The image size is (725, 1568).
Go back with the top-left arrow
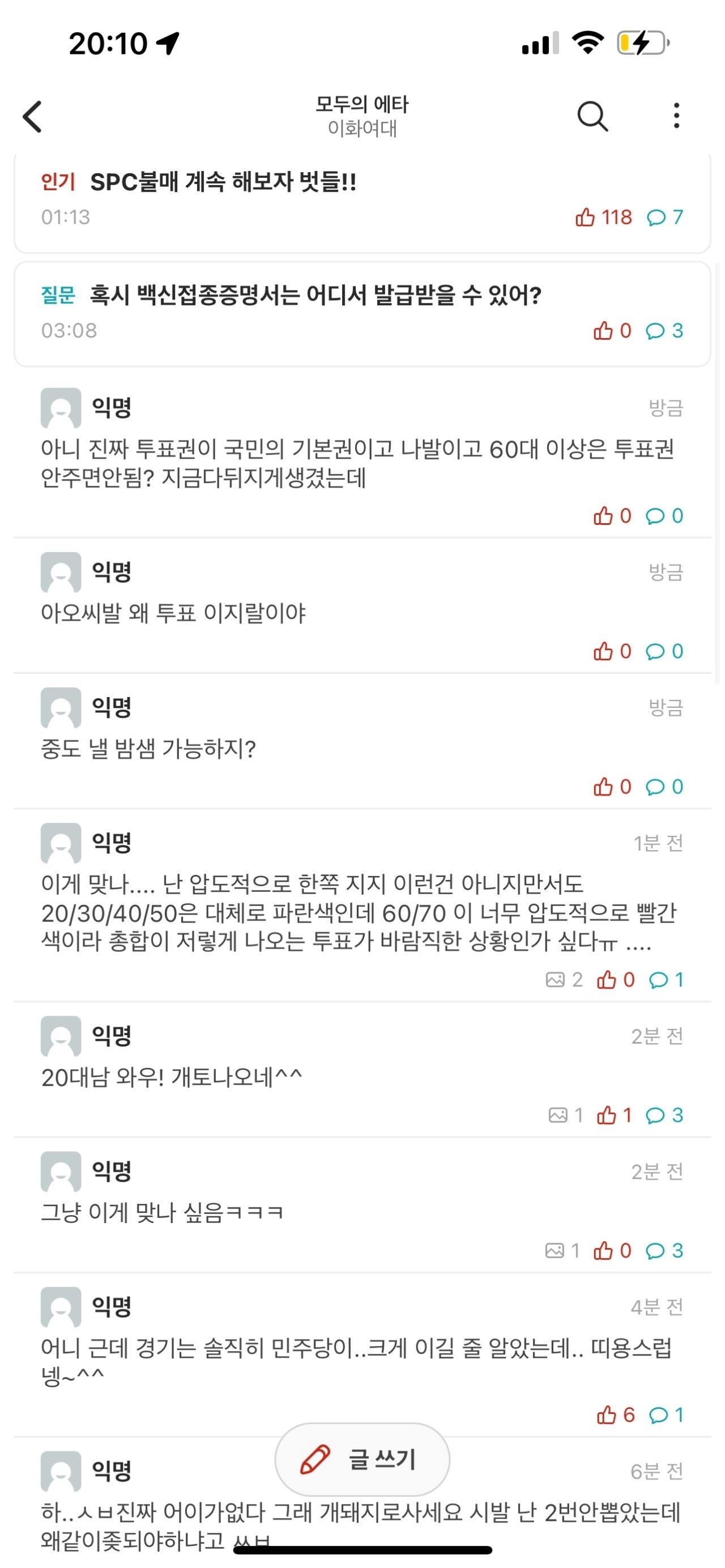(x=33, y=116)
